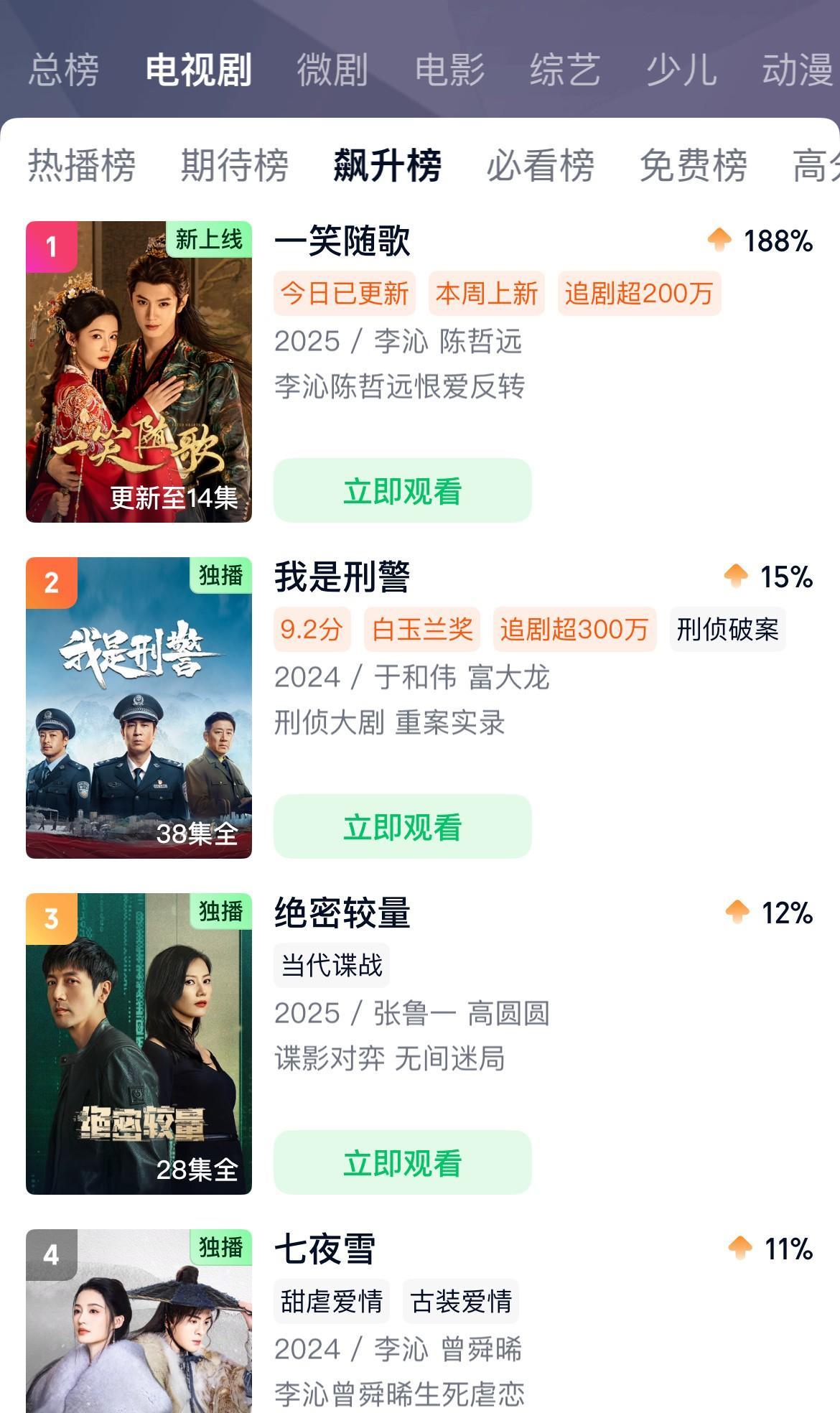840x1413 pixels.
Task: Open the 必看榜 ranking
Action: pos(540,165)
